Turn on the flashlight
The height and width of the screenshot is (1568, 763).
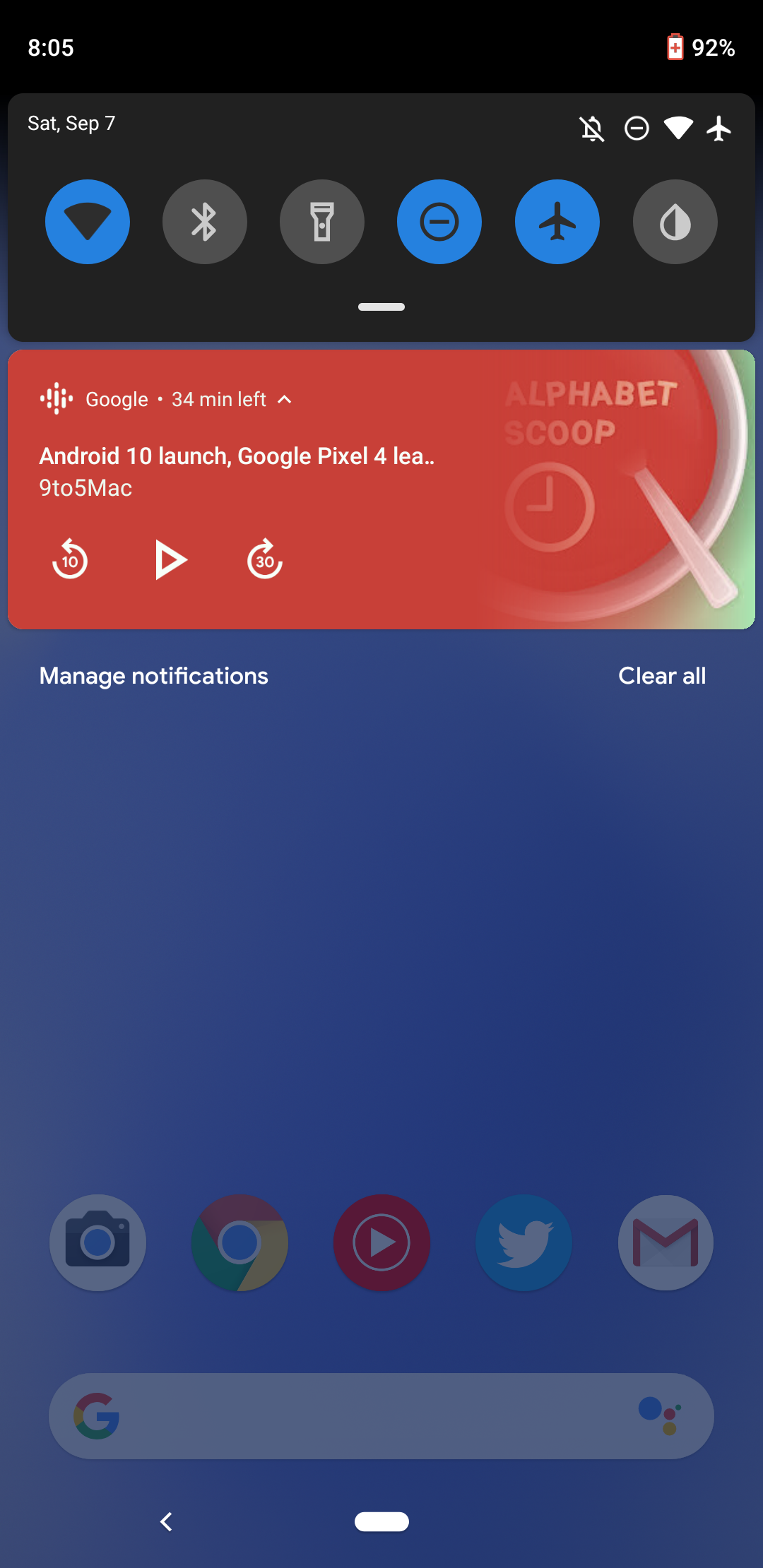(322, 222)
